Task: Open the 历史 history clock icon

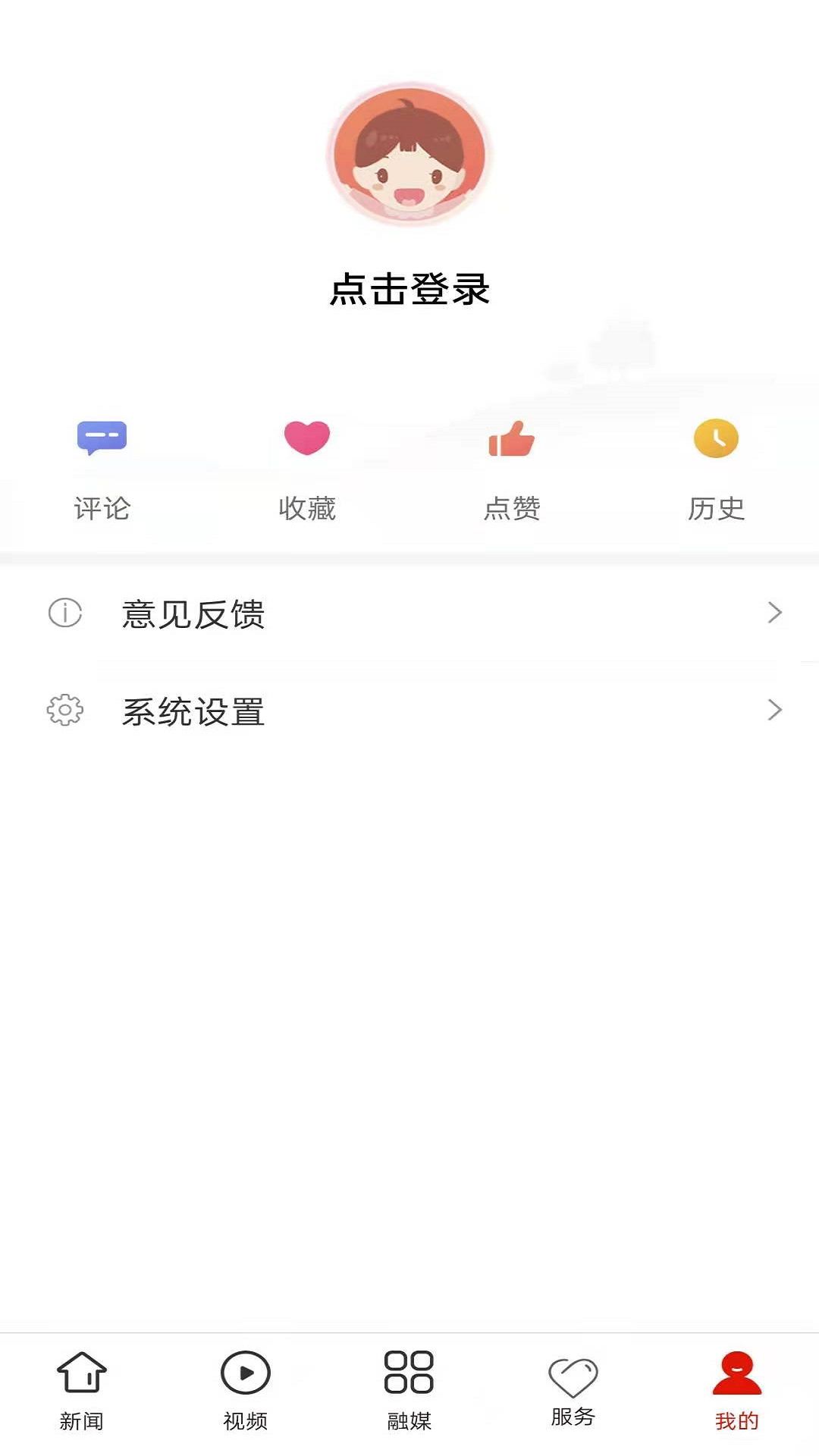Action: (x=716, y=438)
